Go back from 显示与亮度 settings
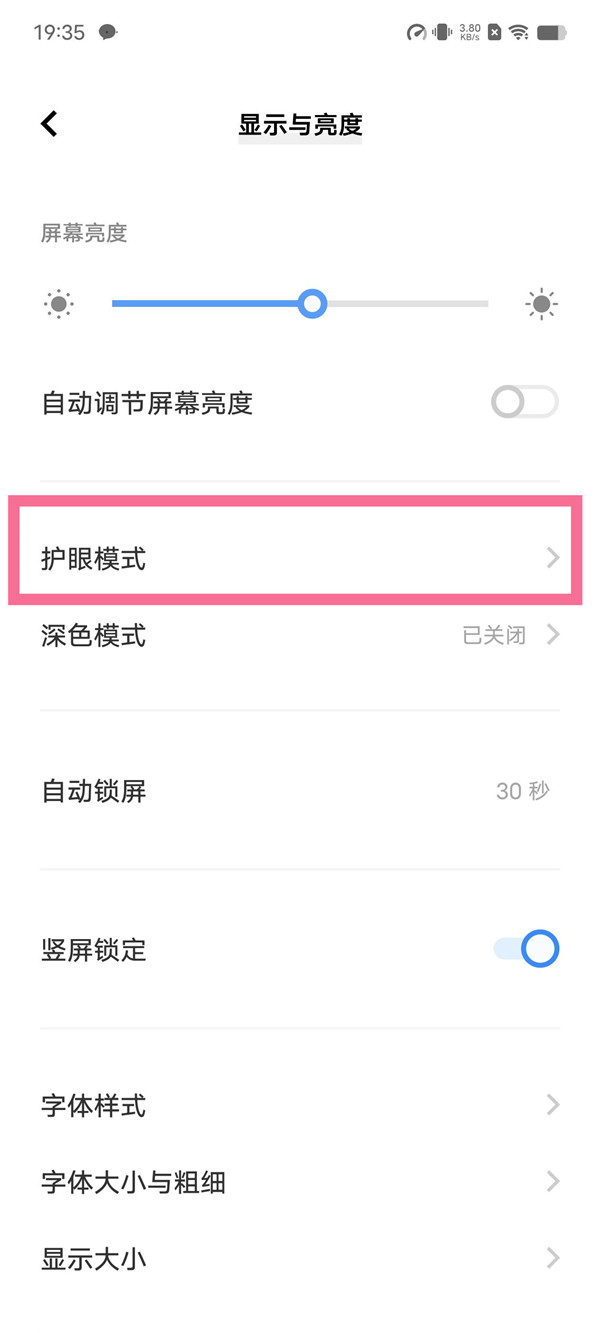The width and height of the screenshot is (600, 1333). [50, 124]
